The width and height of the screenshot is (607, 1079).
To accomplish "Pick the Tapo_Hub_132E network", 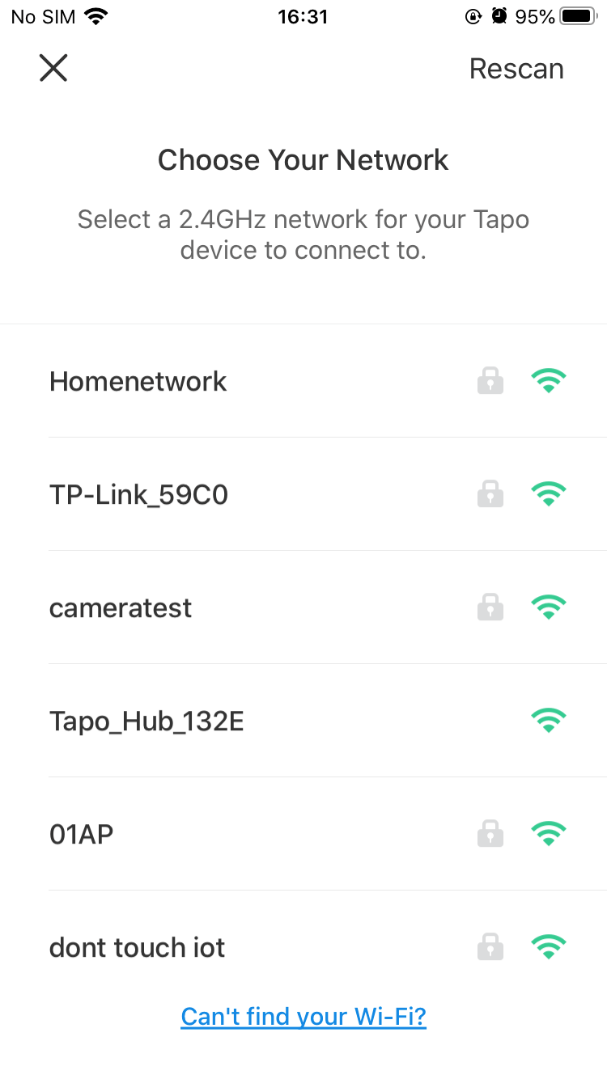I will pyautogui.click(x=304, y=720).
